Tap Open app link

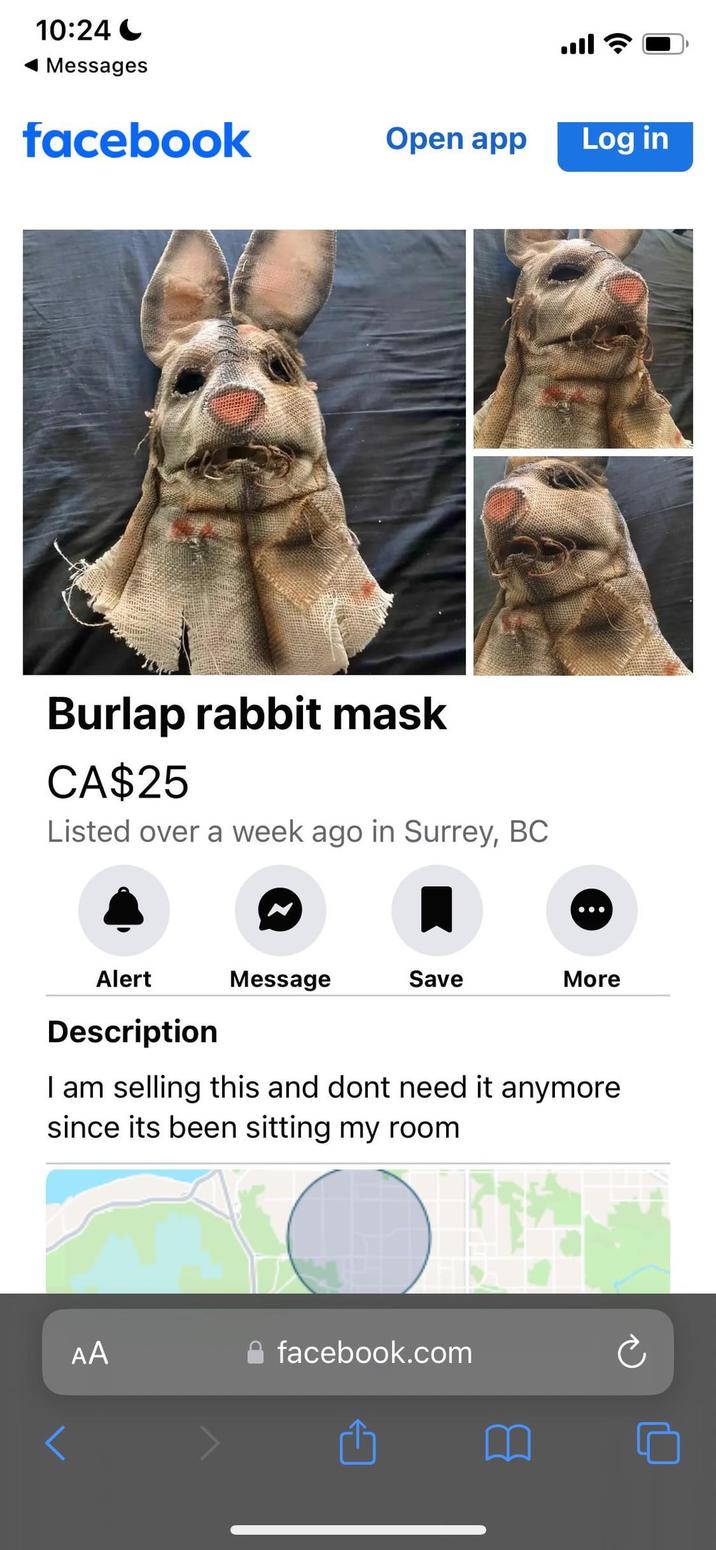[x=456, y=139]
